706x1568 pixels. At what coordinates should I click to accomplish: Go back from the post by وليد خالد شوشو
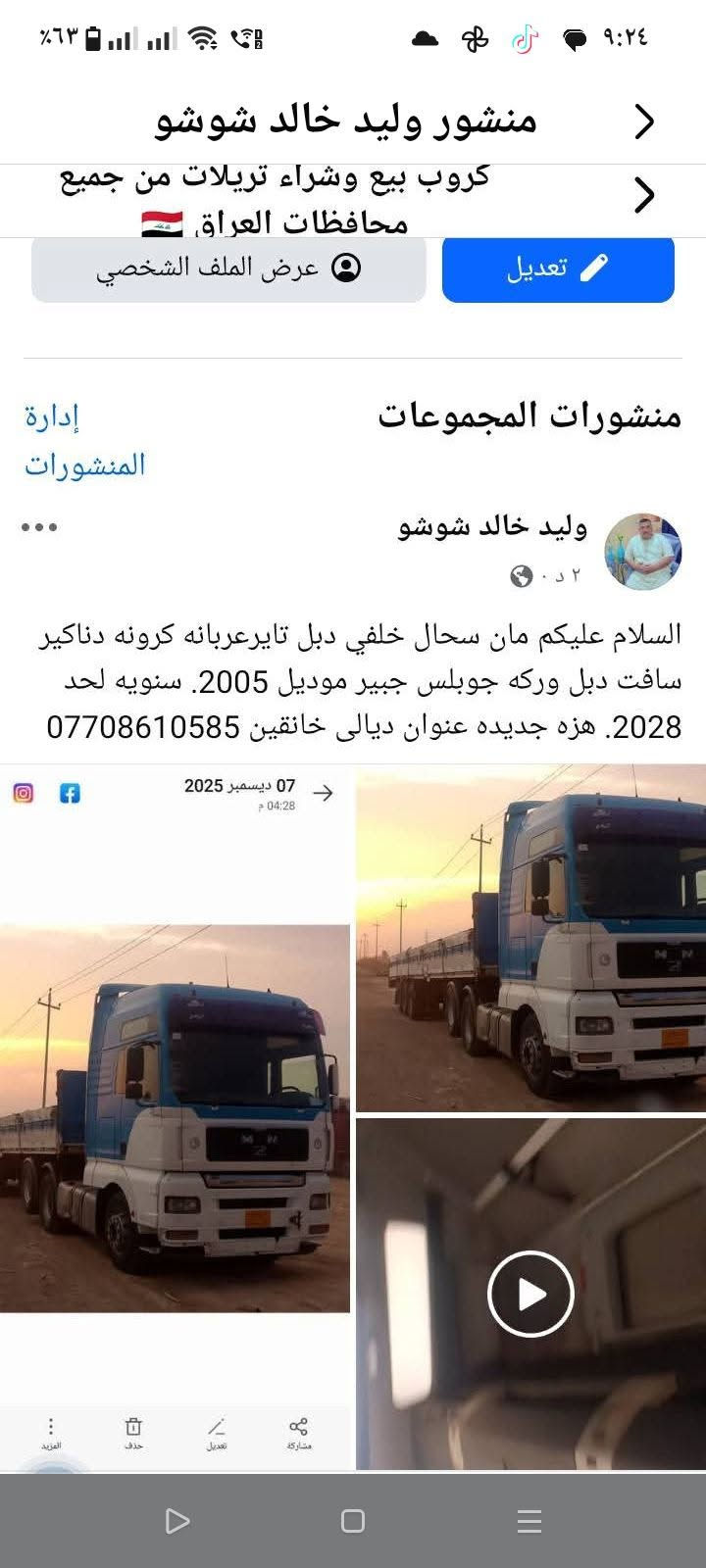point(643,122)
